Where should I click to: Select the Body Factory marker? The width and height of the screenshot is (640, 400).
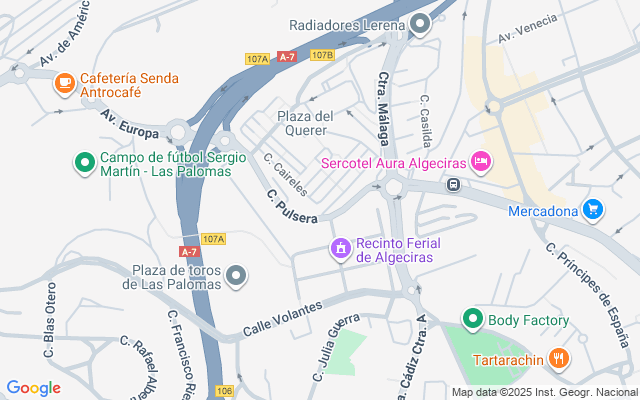point(473,319)
